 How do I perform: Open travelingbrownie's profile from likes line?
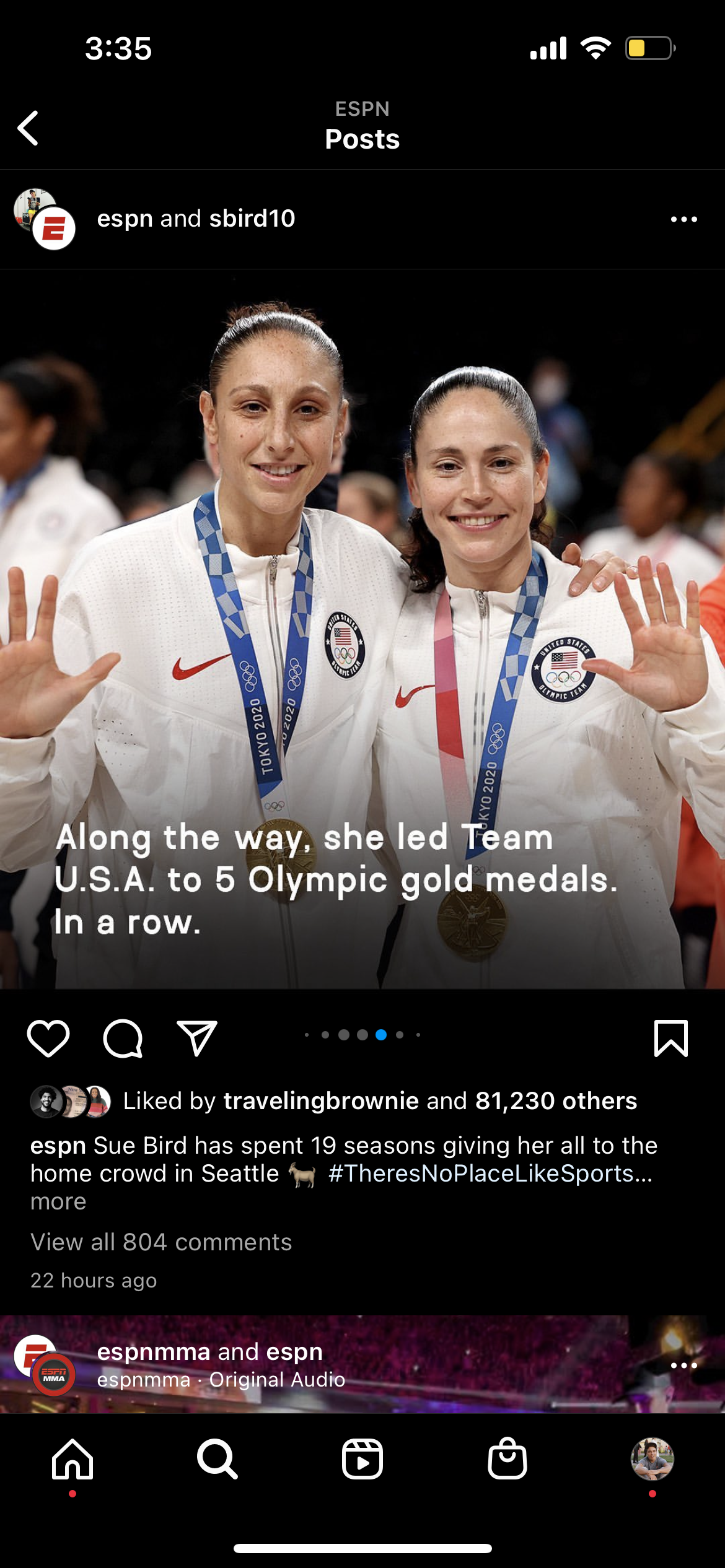click(x=321, y=1101)
